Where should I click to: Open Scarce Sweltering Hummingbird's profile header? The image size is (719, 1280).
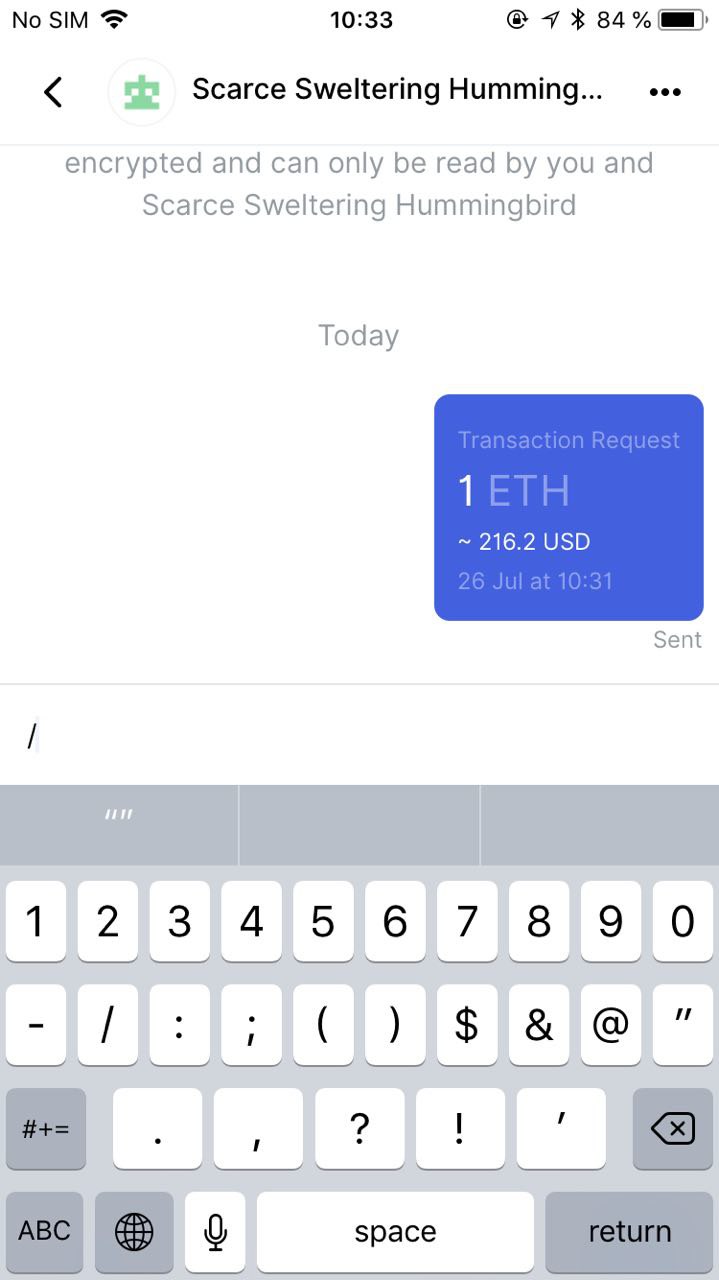click(355, 91)
